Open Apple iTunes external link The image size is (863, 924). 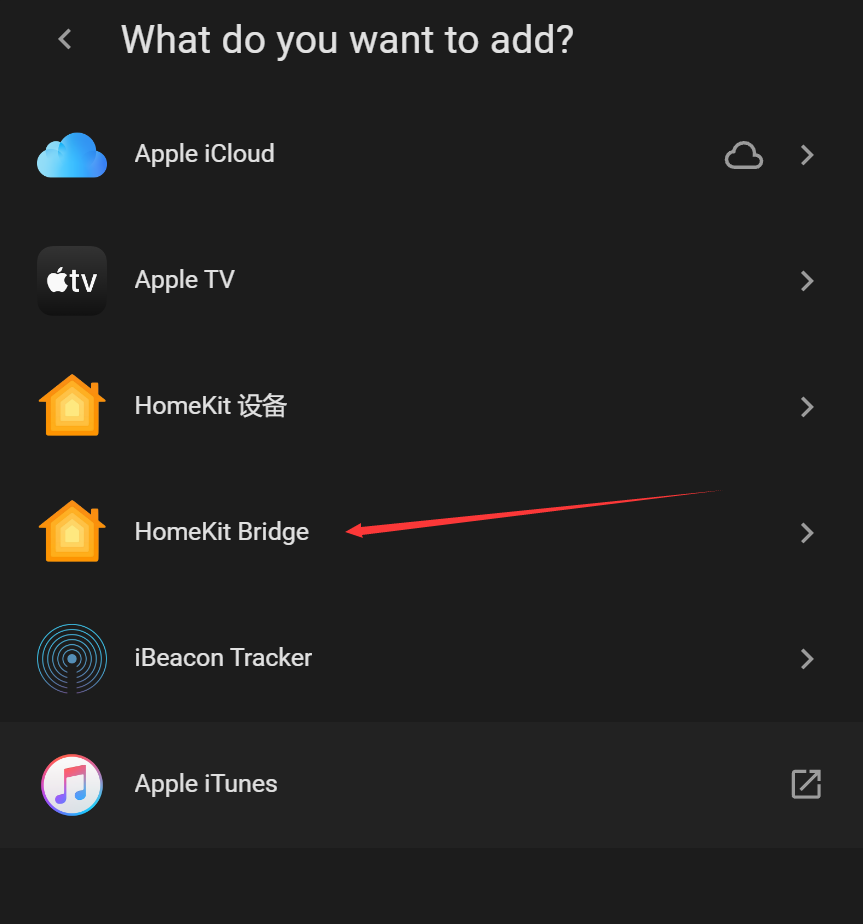coord(805,784)
